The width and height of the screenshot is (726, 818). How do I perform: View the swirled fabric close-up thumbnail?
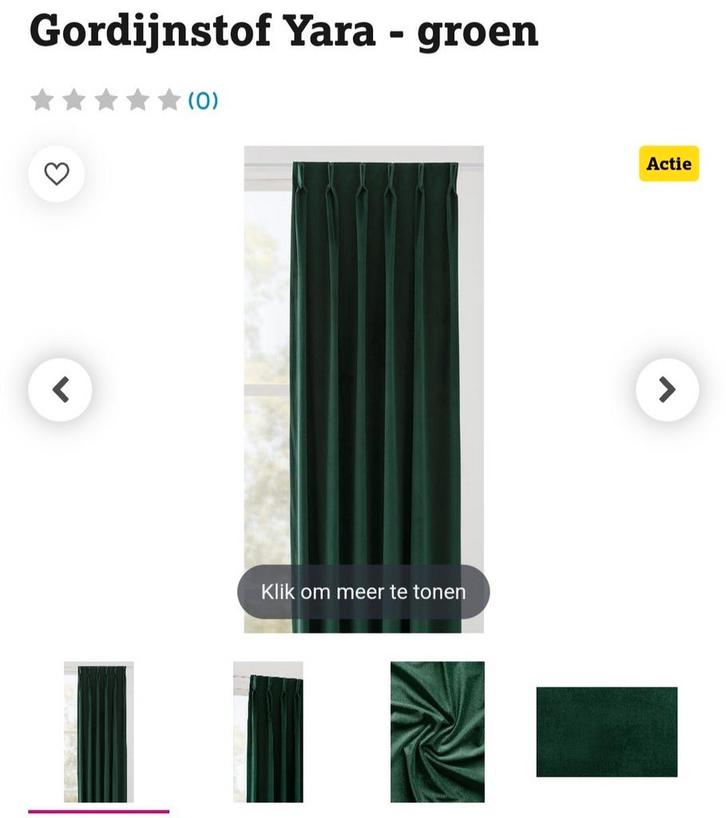click(437, 731)
